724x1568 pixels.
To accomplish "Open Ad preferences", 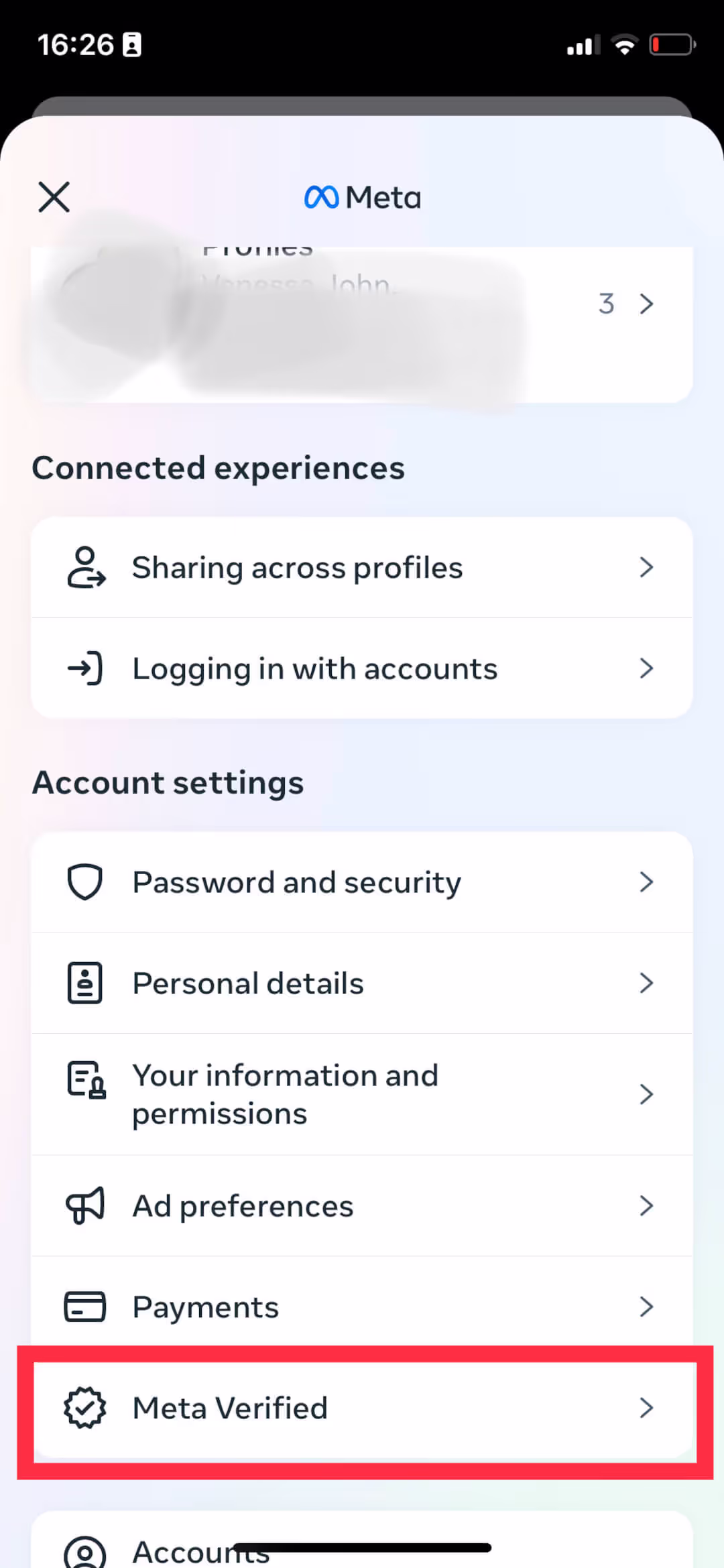I will 362,1206.
